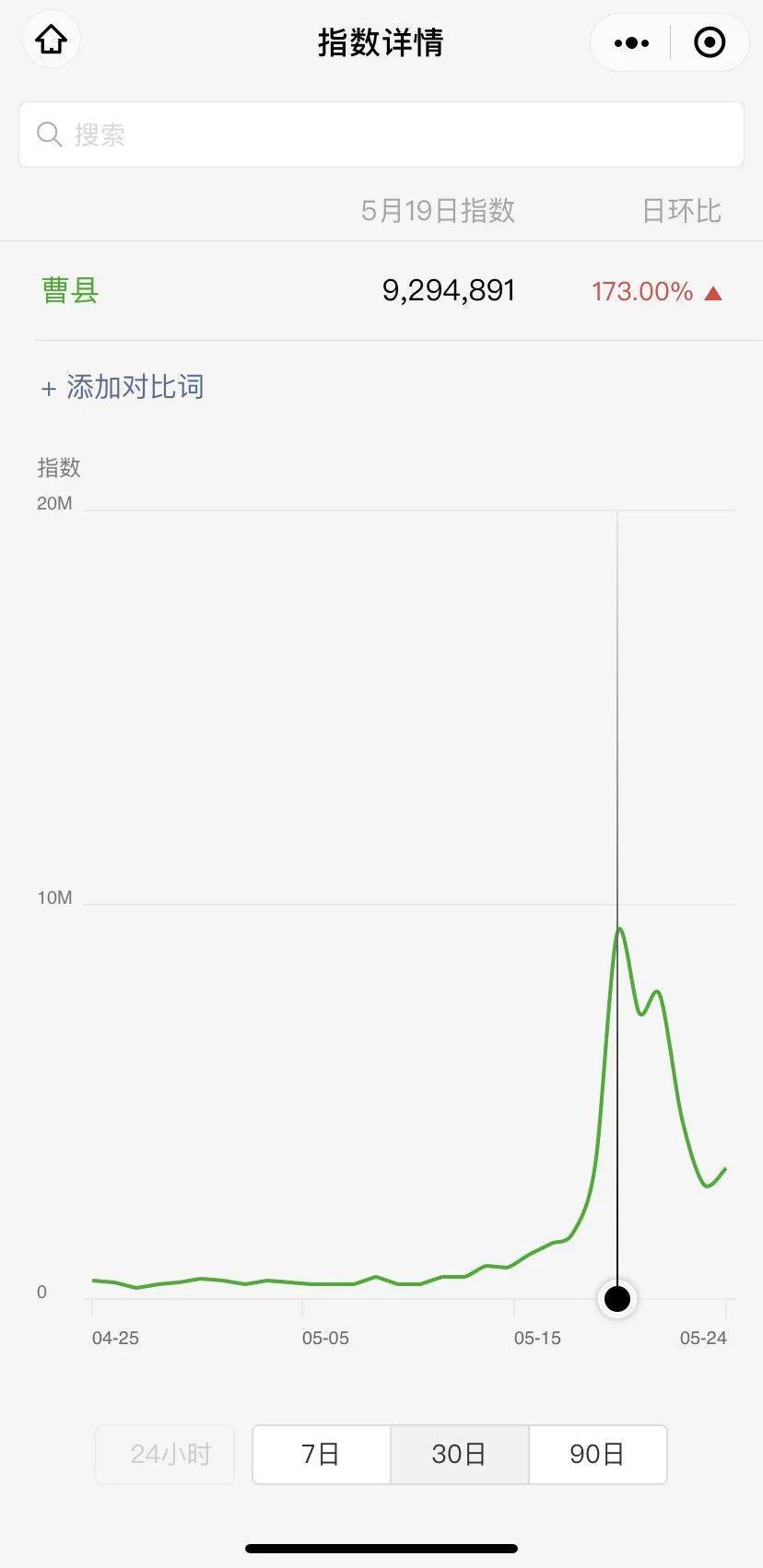
Task: Tap the mini program capsule close/target icon
Action: (710, 42)
